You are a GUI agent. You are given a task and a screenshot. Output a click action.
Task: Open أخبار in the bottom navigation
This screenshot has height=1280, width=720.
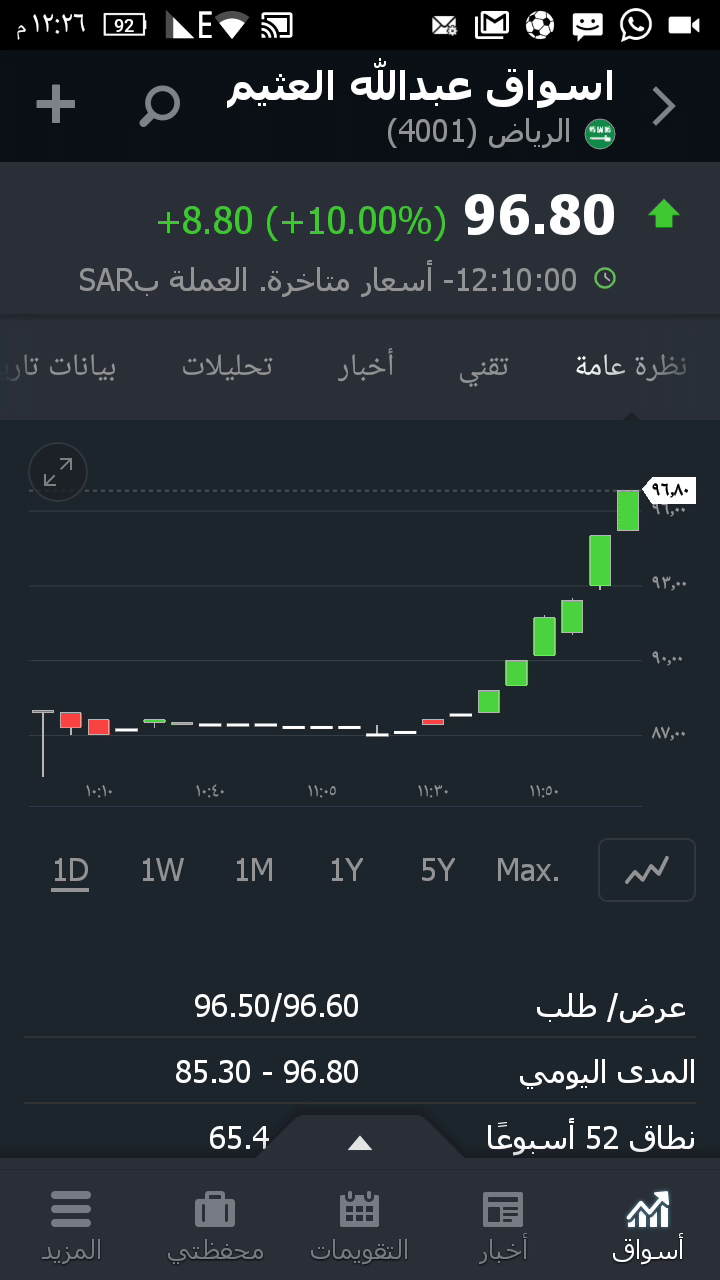(503, 1225)
